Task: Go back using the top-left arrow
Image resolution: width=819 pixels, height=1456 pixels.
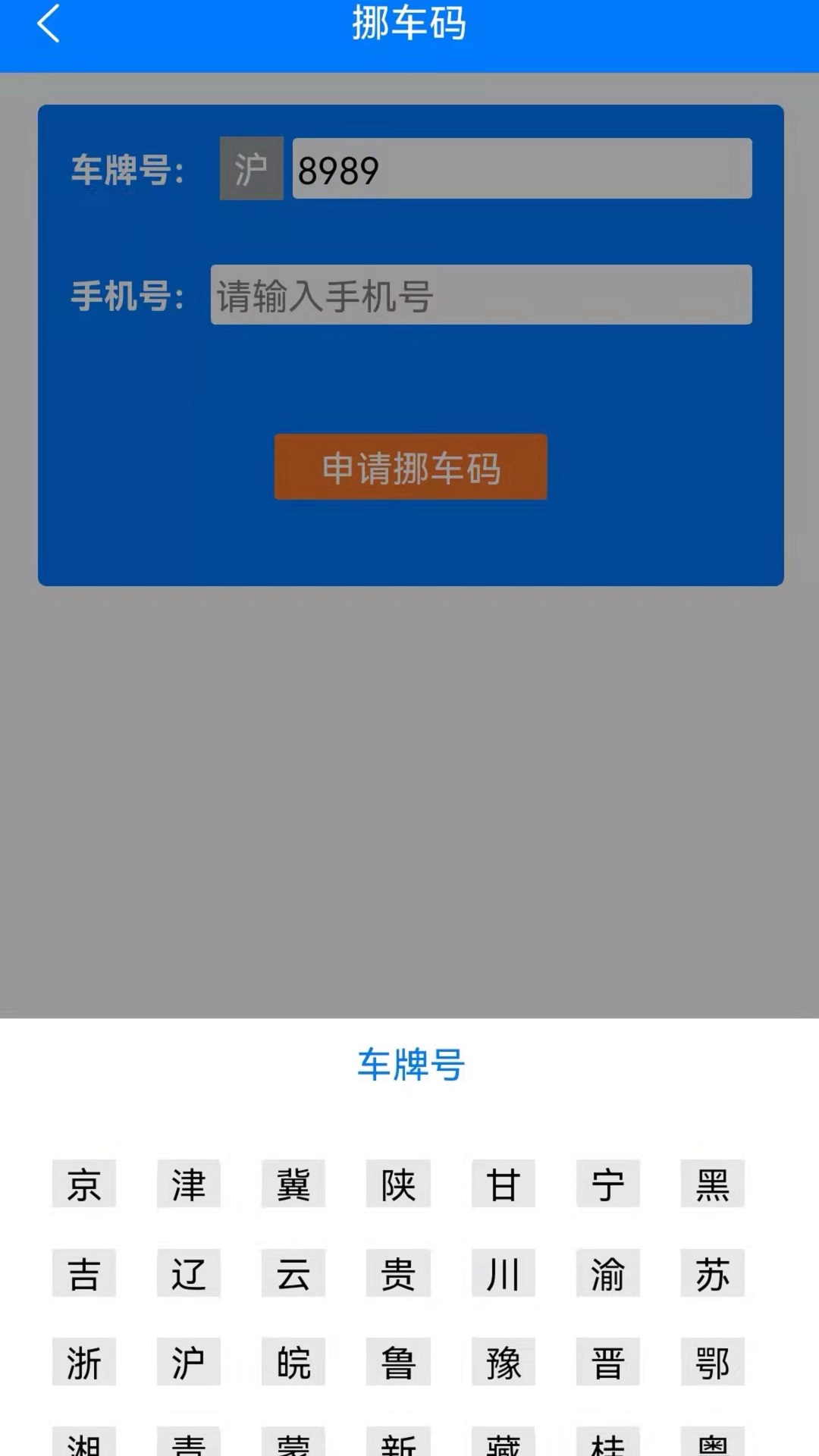Action: point(49,24)
